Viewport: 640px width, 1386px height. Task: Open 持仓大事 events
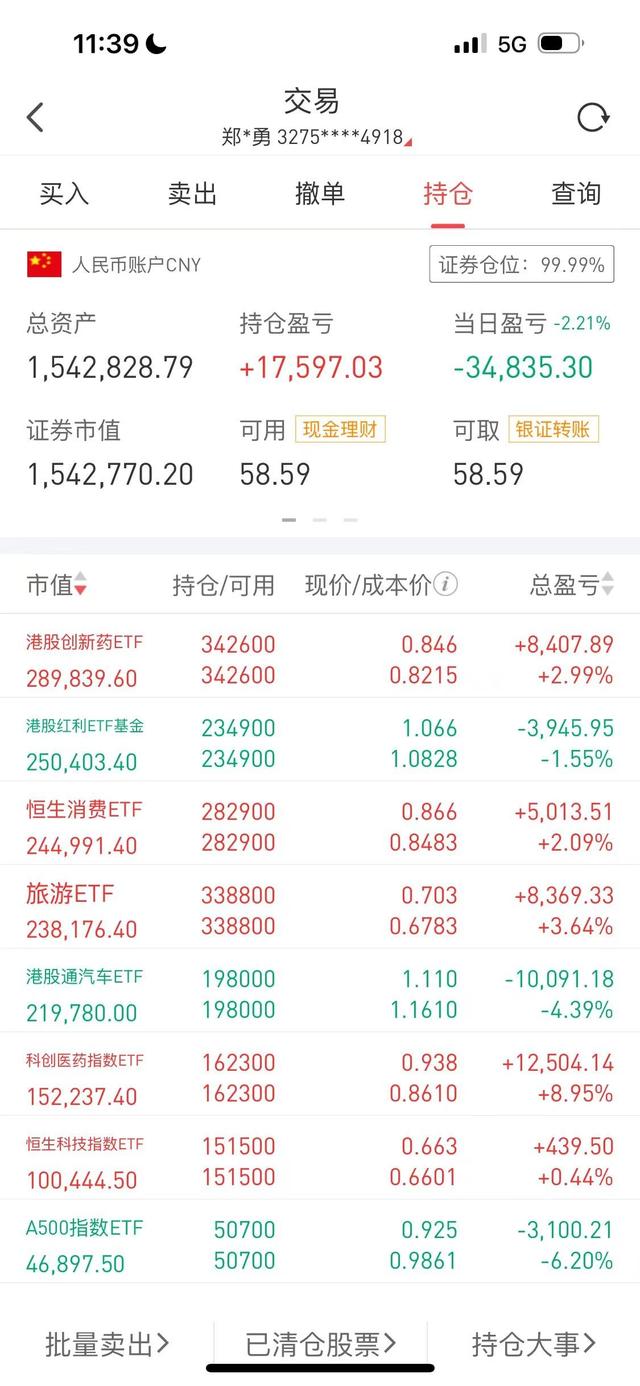[x=534, y=1344]
